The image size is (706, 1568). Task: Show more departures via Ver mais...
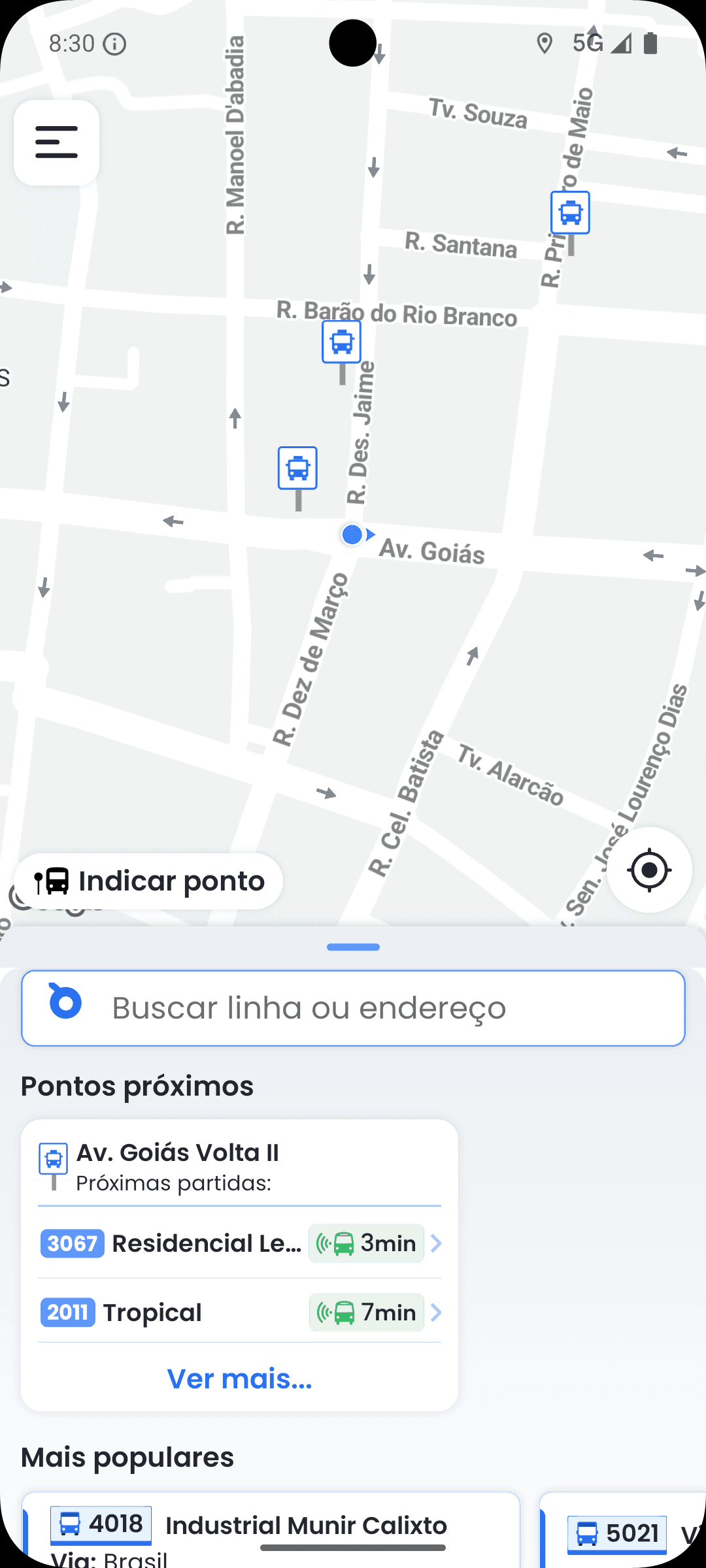(x=239, y=1379)
